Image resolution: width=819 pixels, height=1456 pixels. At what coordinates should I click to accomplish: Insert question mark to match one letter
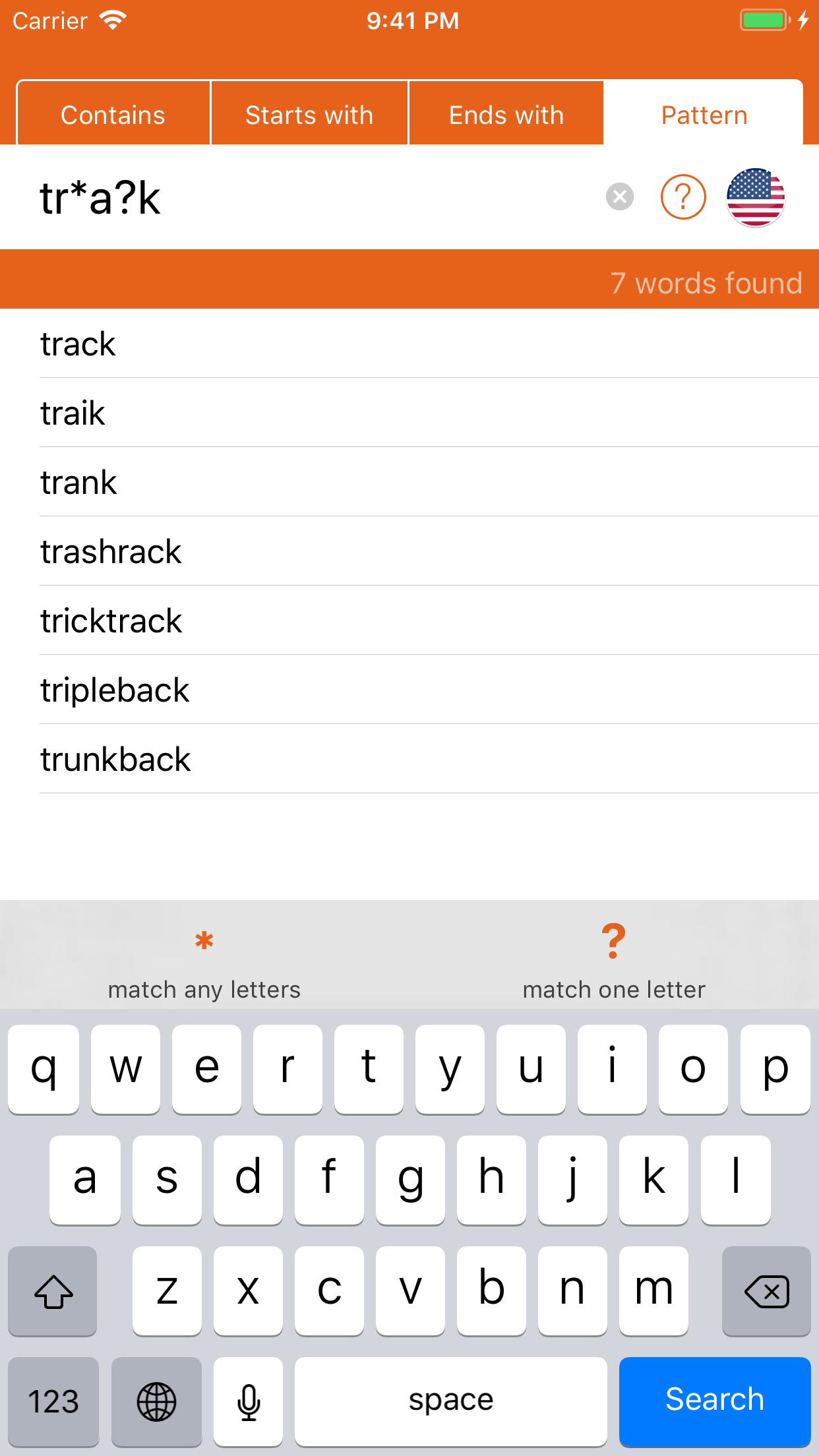point(614,959)
